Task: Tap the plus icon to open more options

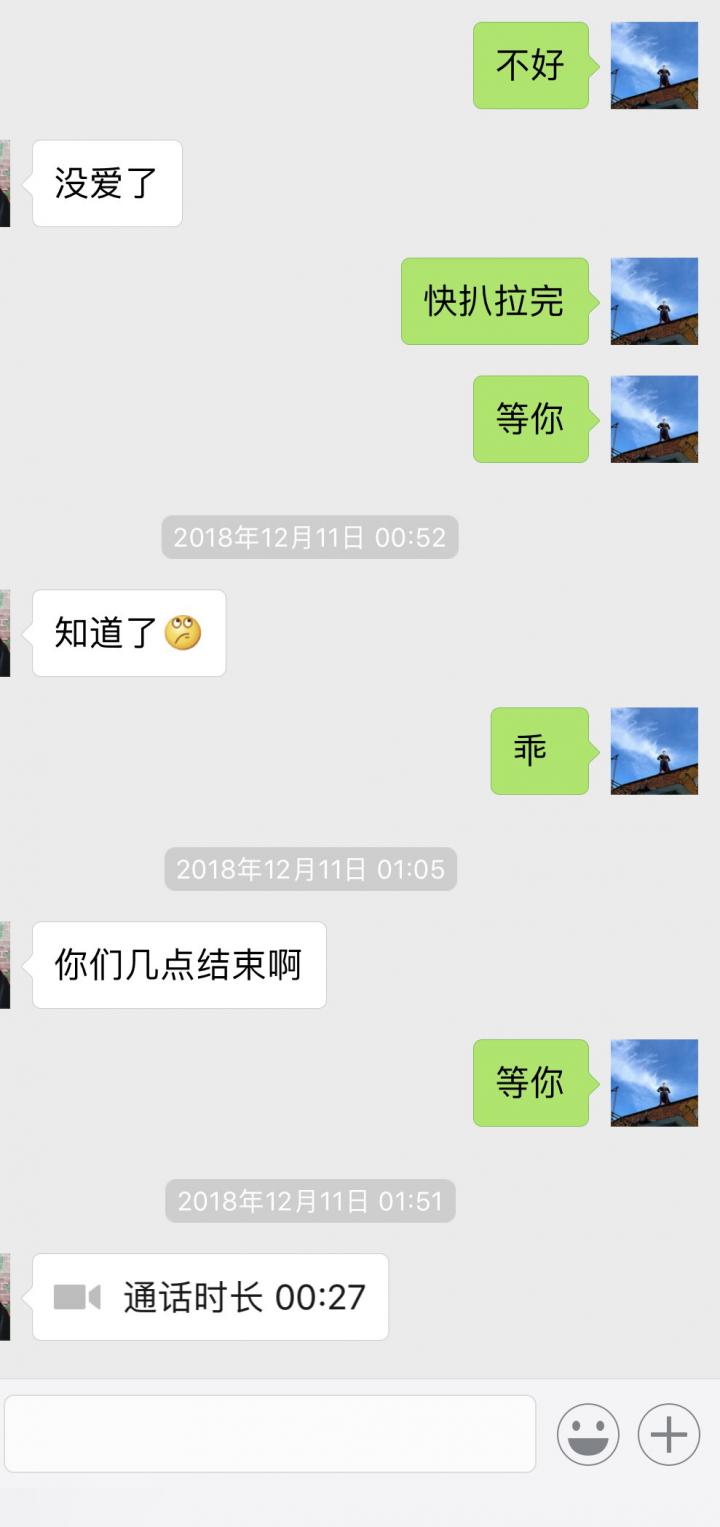Action: (668, 1434)
